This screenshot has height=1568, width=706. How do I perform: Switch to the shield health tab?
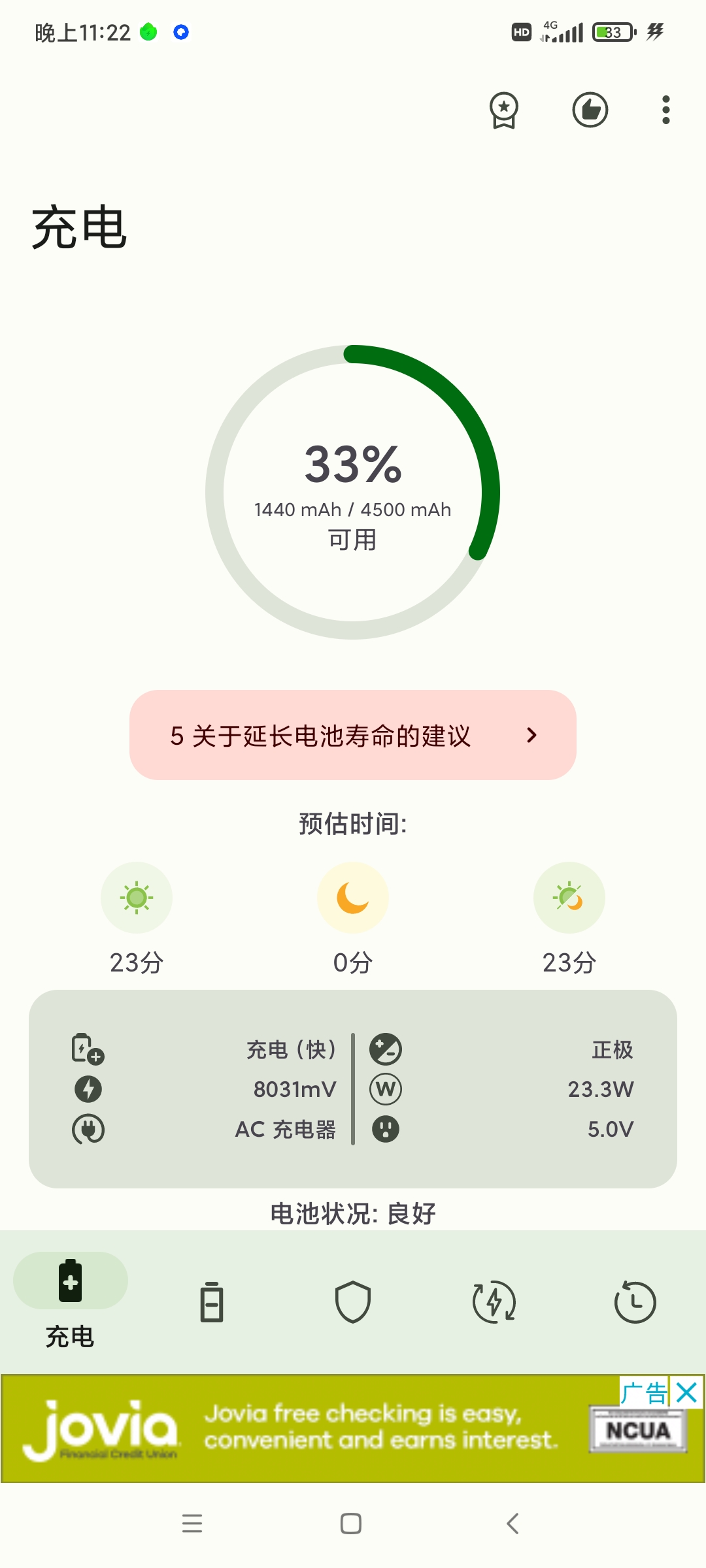(x=353, y=1302)
